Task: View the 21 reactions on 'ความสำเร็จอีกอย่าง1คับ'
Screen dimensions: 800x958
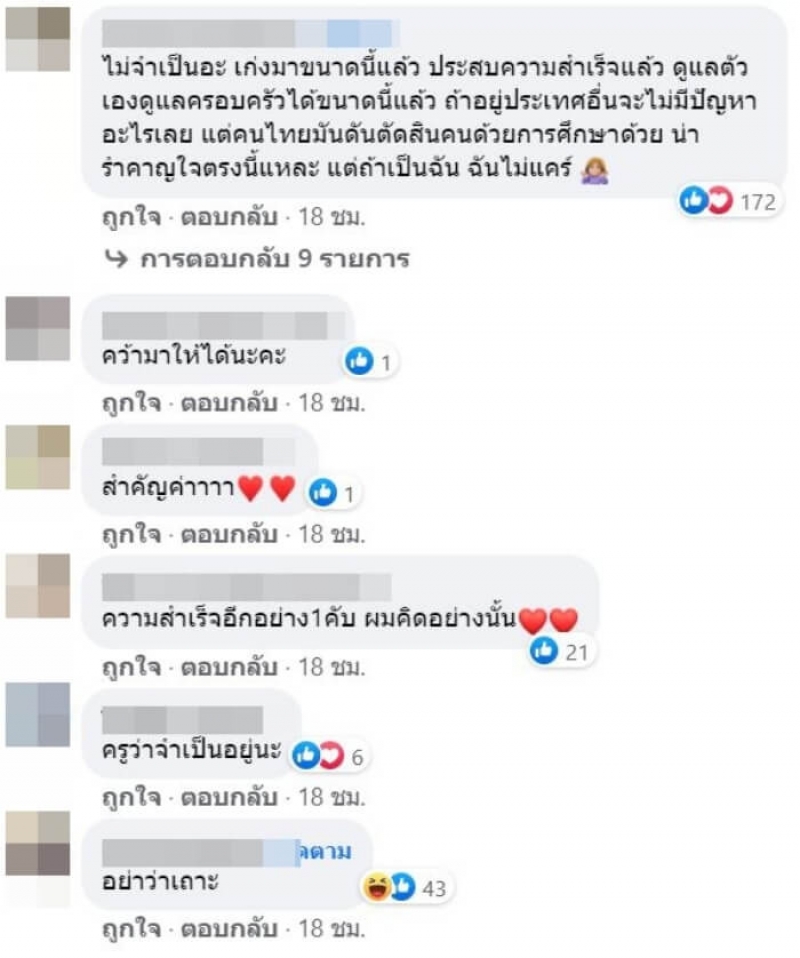Action: [x=563, y=652]
